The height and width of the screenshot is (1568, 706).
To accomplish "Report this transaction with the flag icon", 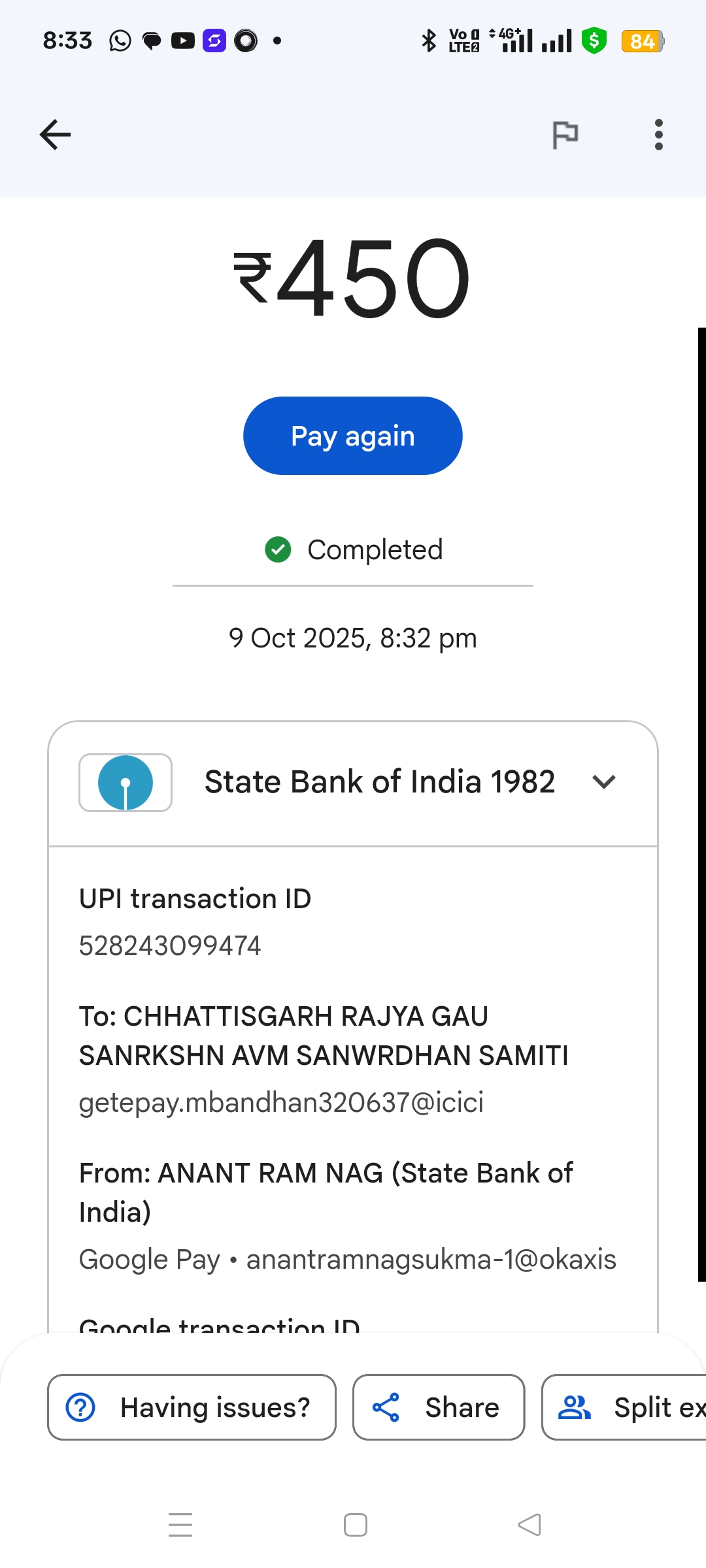I will (565, 135).
